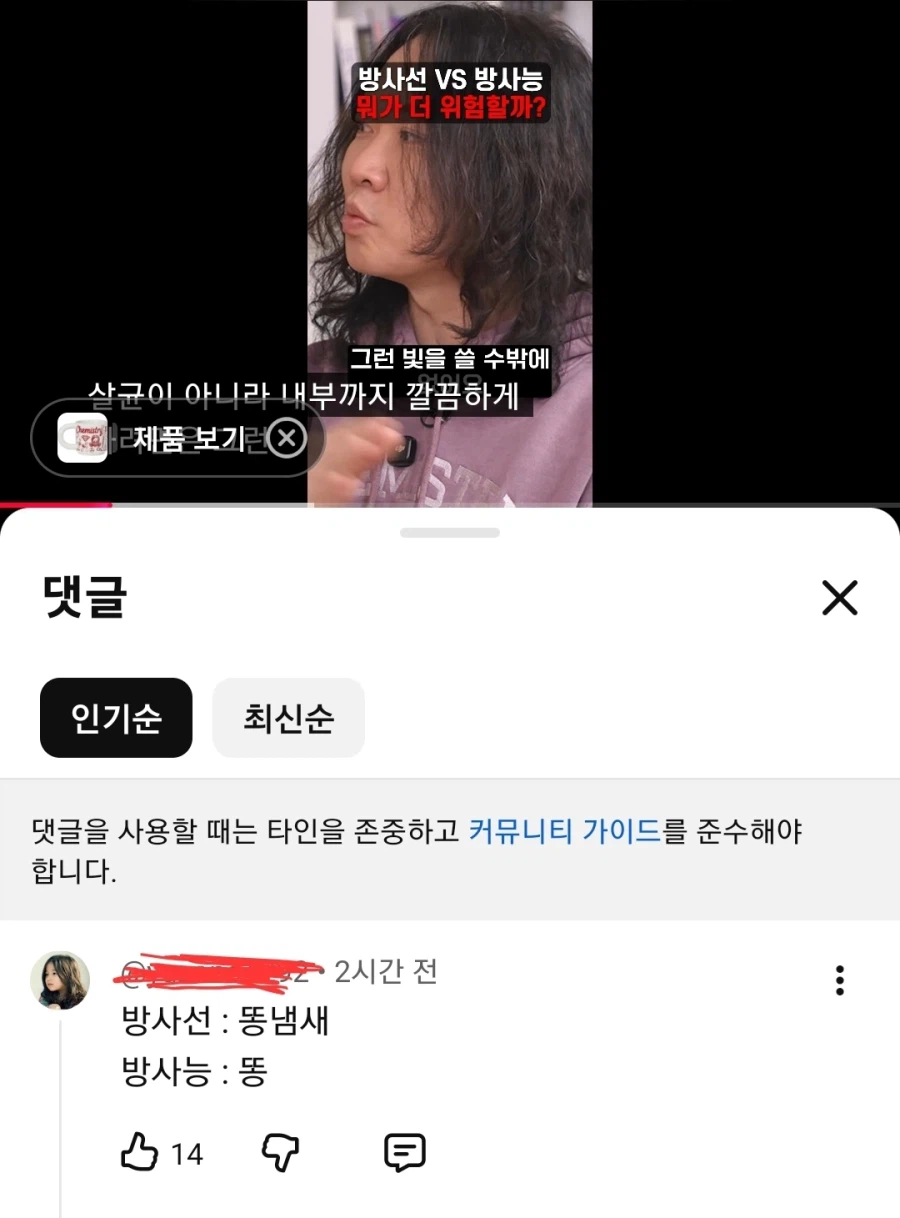The image size is (900, 1218).
Task: Like the top comment with thumbs up icon
Action: 142,1152
